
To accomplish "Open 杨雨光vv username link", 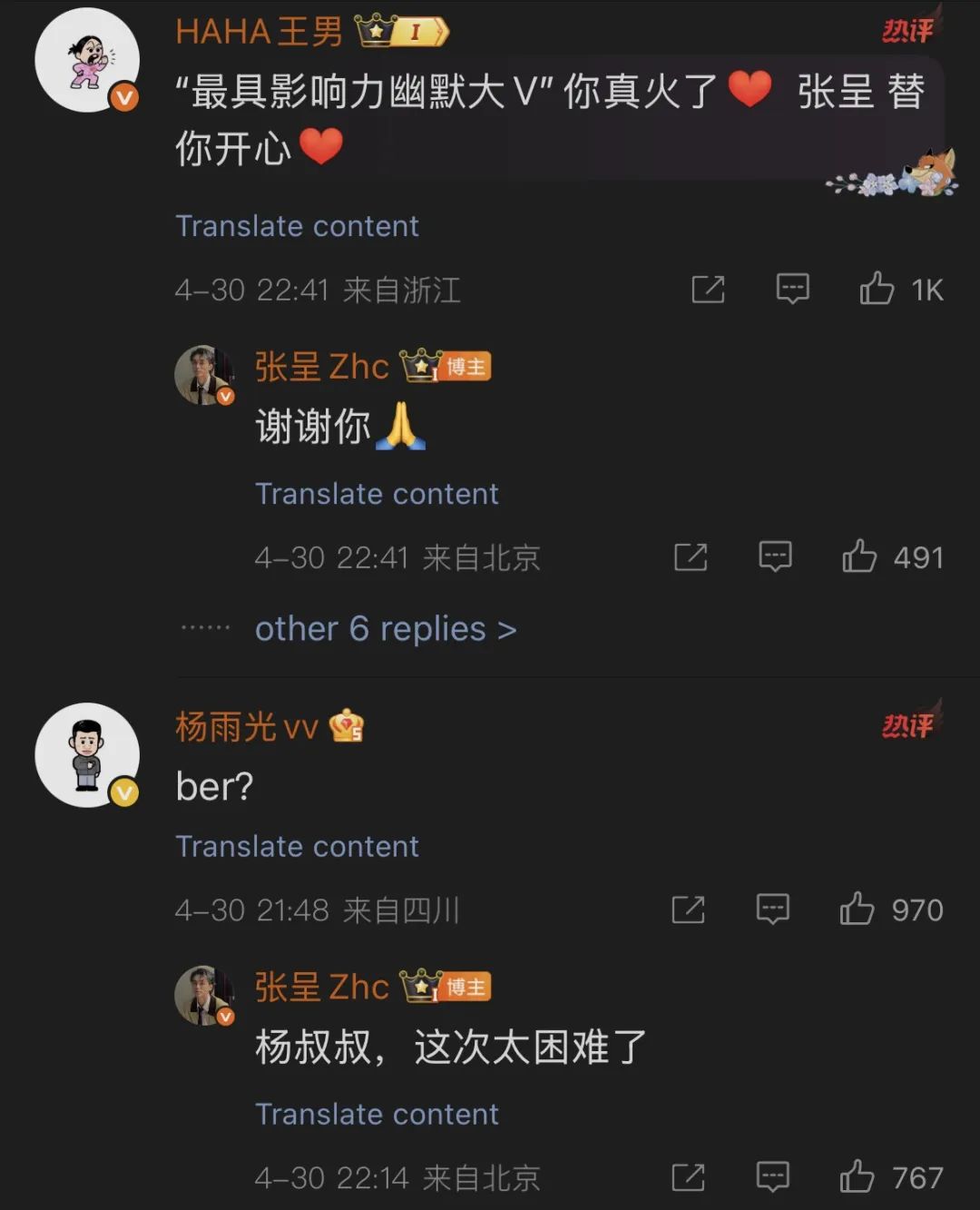I will pyautogui.click(x=246, y=727).
